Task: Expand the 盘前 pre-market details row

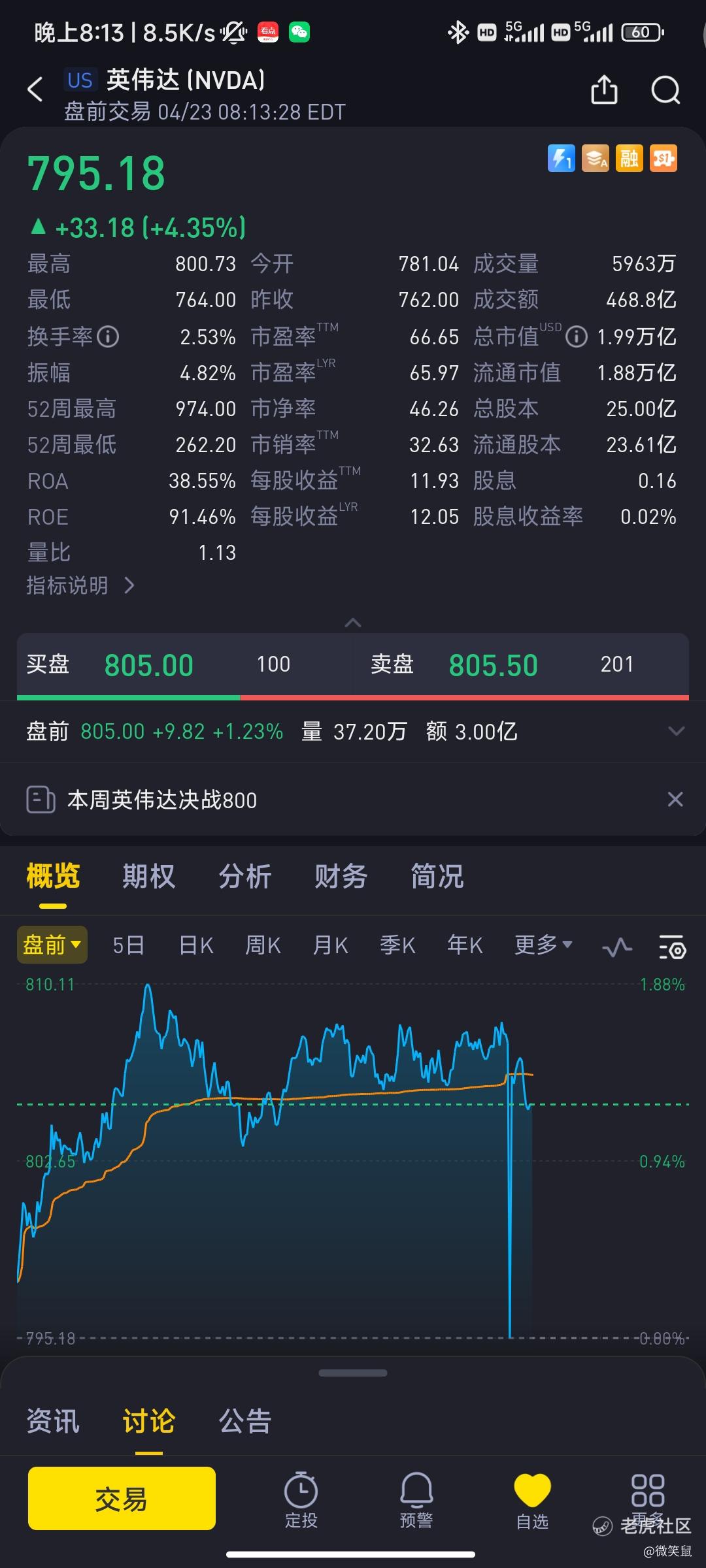Action: [x=676, y=731]
